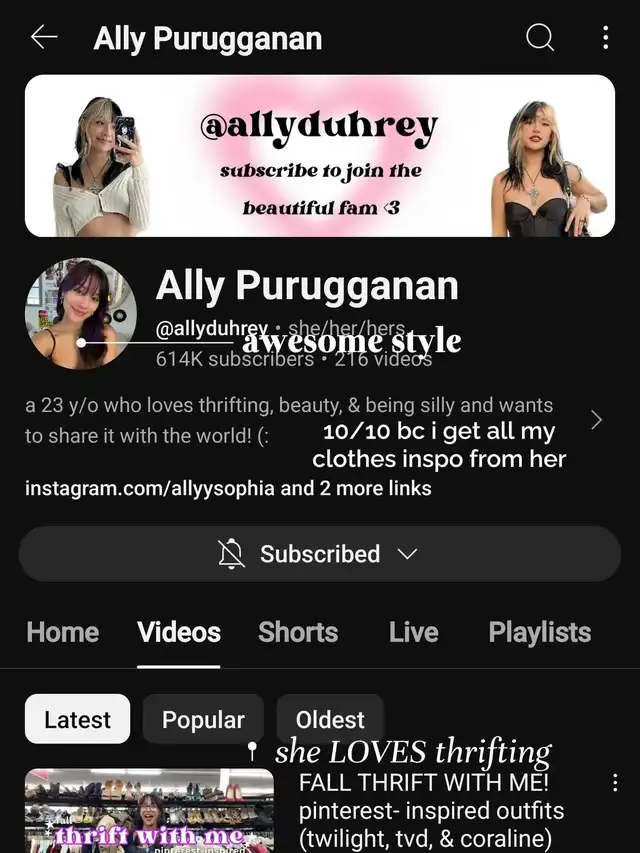Viewport: 640px width, 853px height.
Task: Open the Live tab
Action: click(x=413, y=632)
